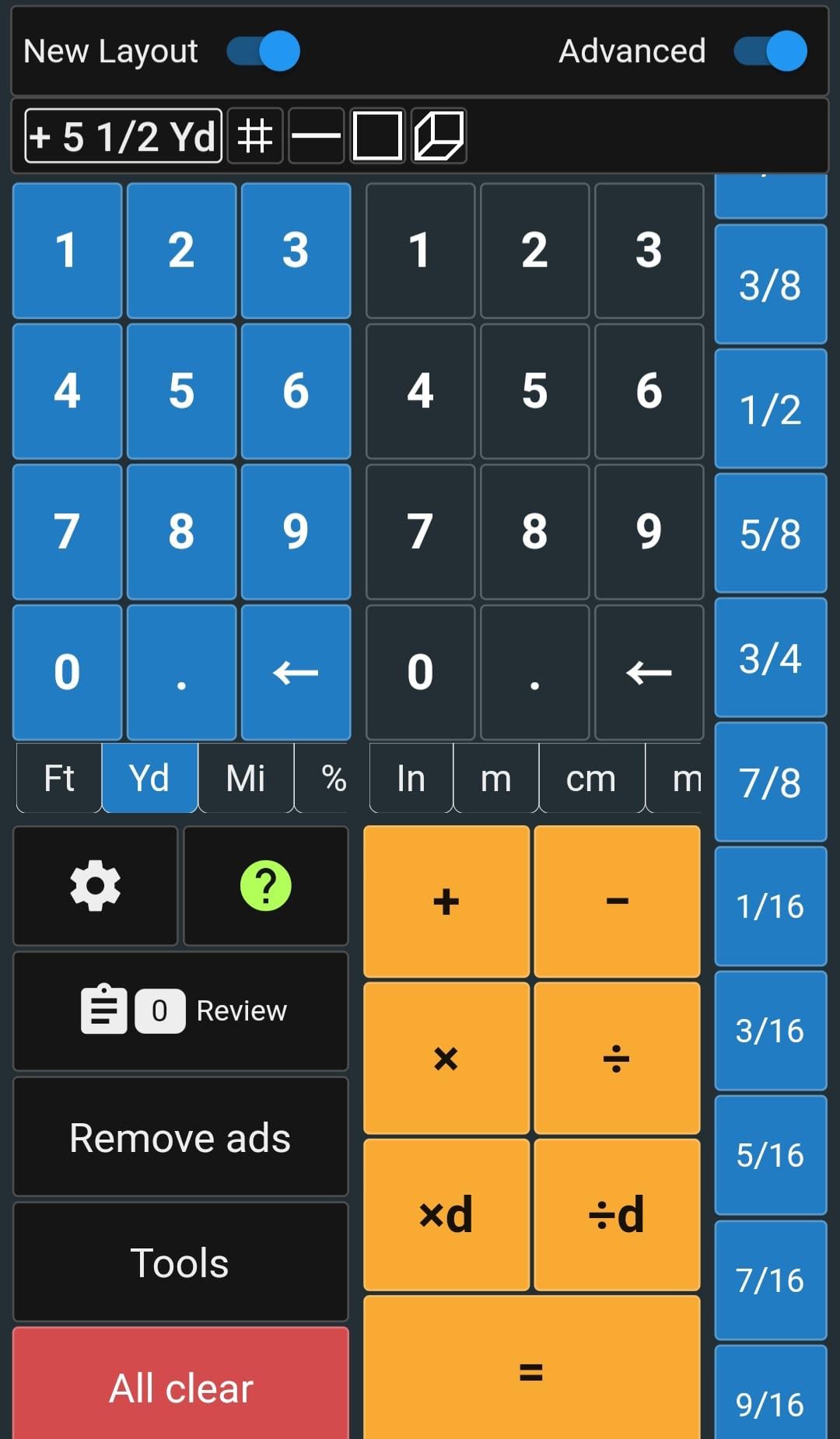This screenshot has width=840, height=1439.
Task: Open the green help question mark
Action: (265, 886)
